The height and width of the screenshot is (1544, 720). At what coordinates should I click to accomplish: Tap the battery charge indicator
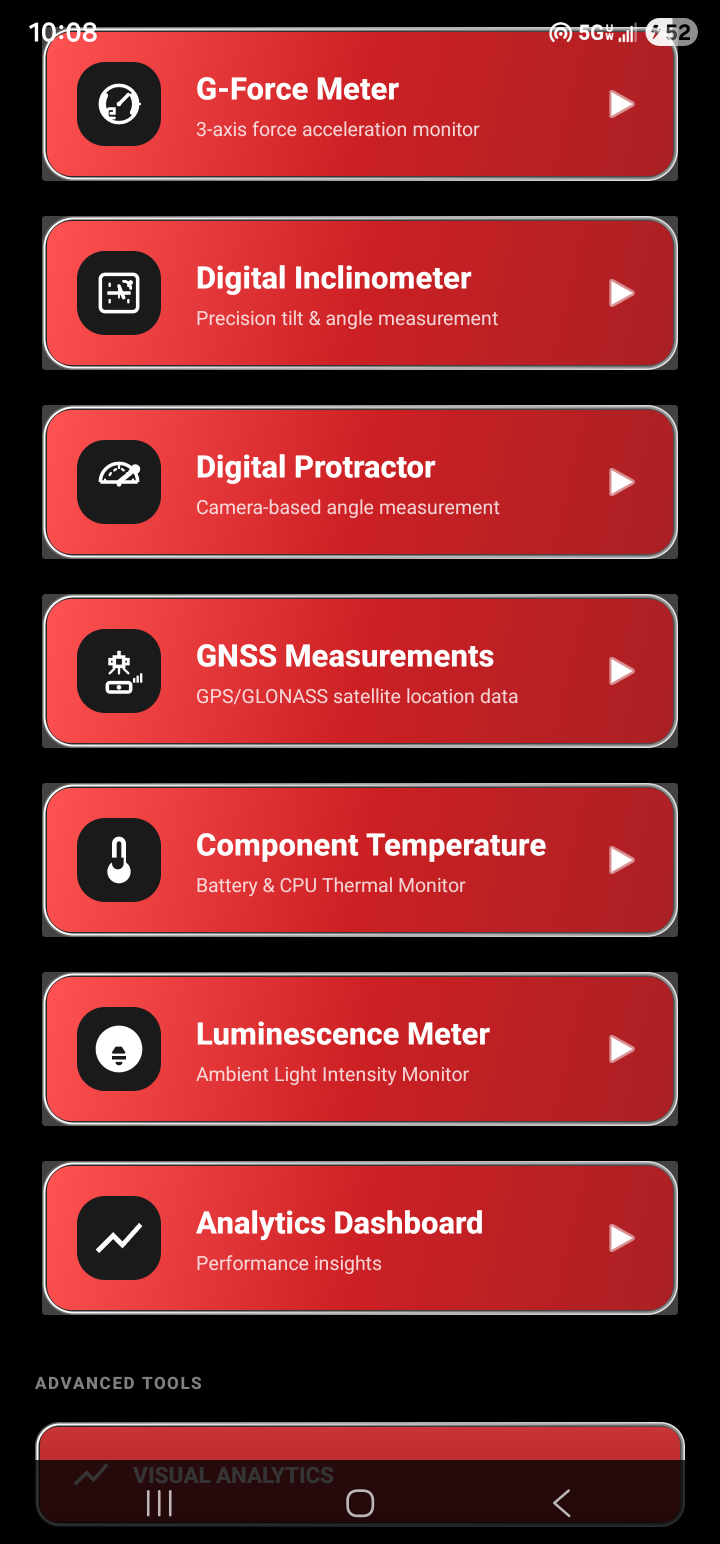coord(671,31)
